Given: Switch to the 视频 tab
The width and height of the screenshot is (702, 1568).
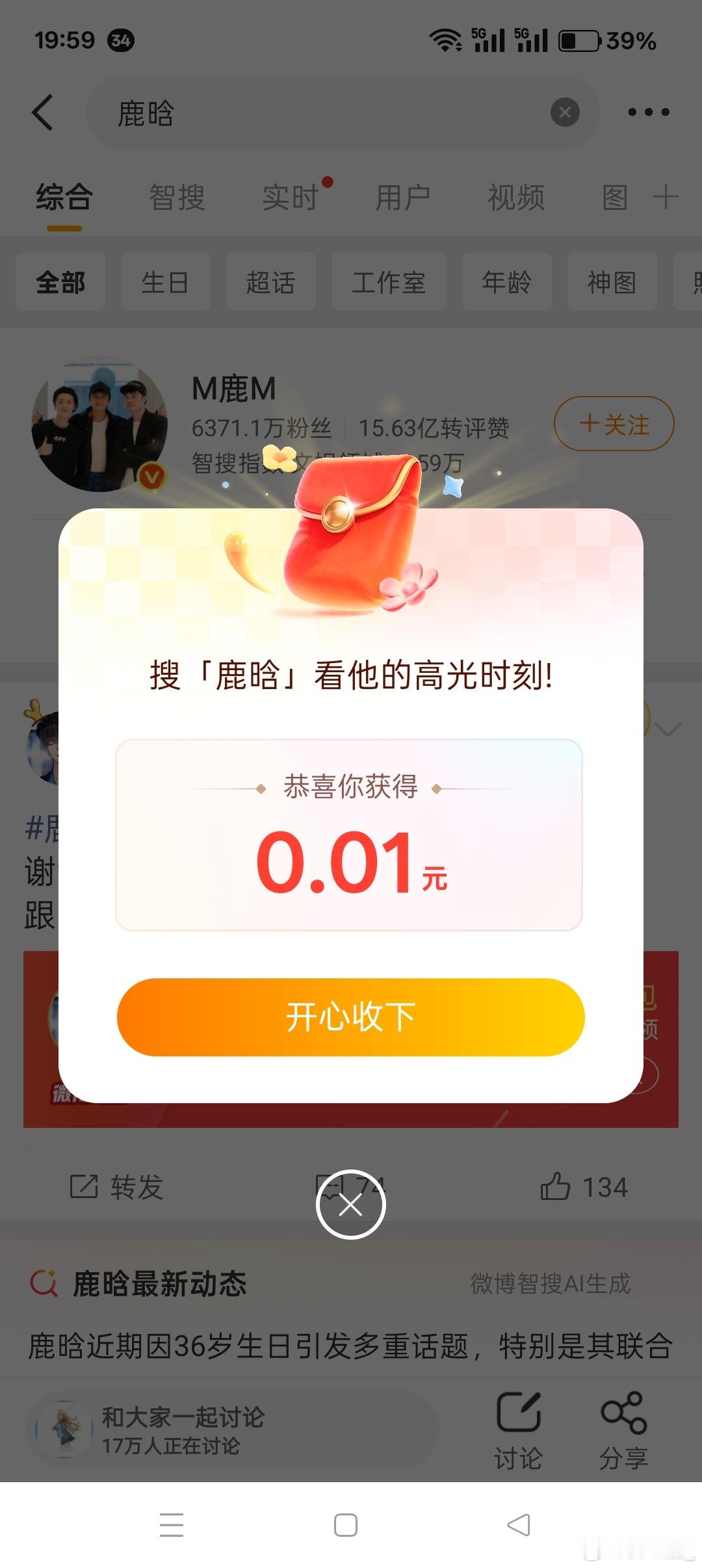Looking at the screenshot, I should point(517,198).
